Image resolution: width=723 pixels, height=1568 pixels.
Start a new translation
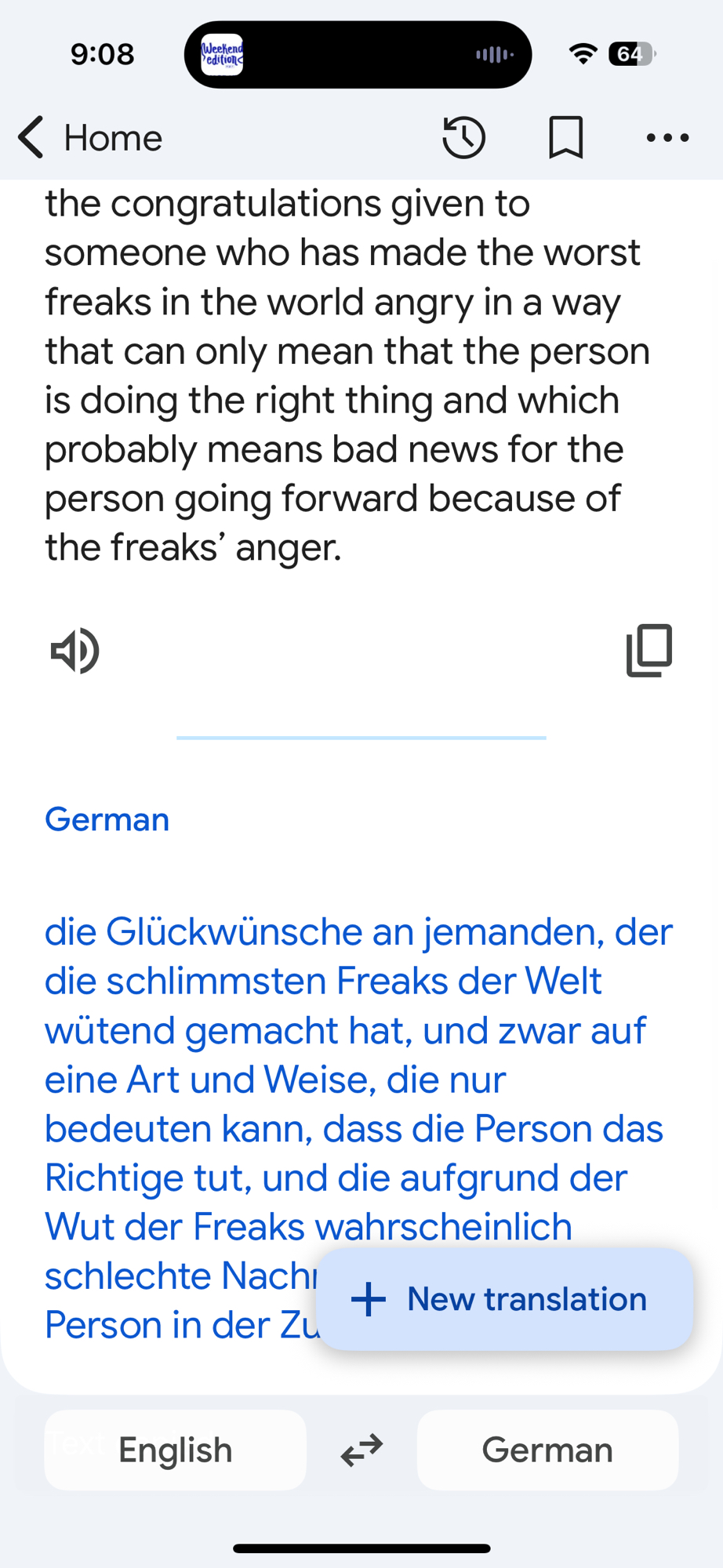pyautogui.click(x=505, y=1299)
